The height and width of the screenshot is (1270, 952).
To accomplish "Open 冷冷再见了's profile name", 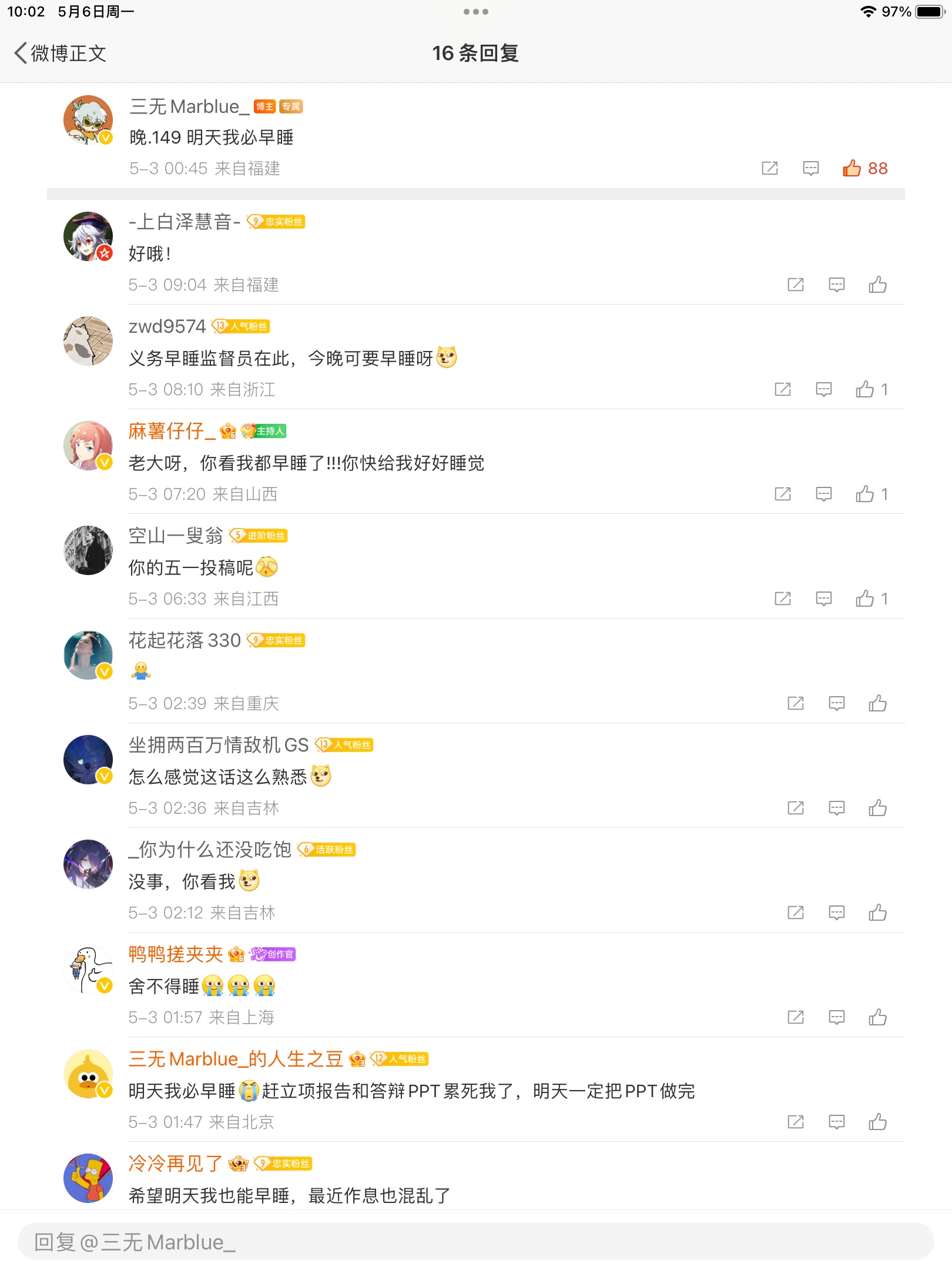I will (175, 1164).
